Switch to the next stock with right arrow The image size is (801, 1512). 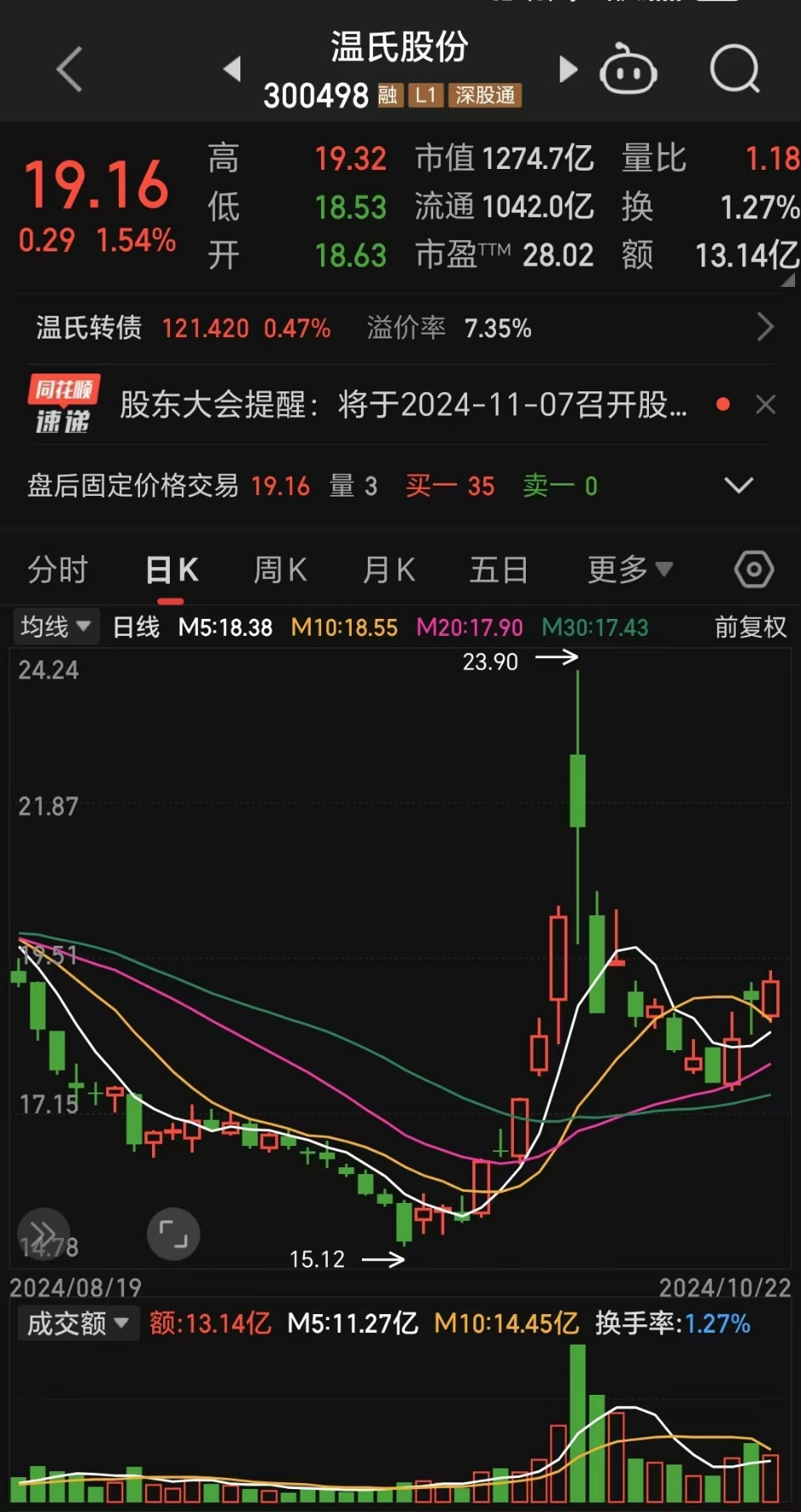[x=567, y=70]
